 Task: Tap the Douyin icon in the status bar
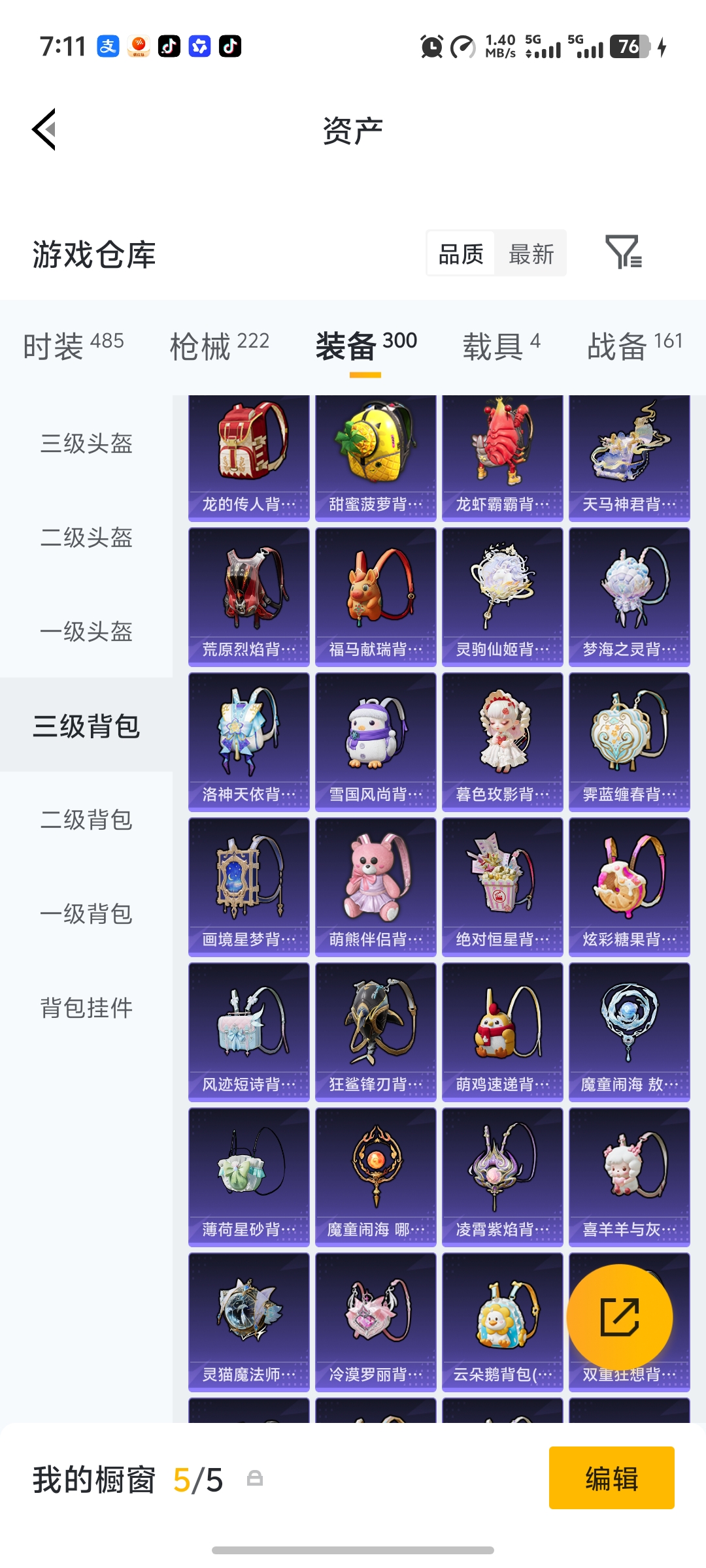click(x=169, y=46)
